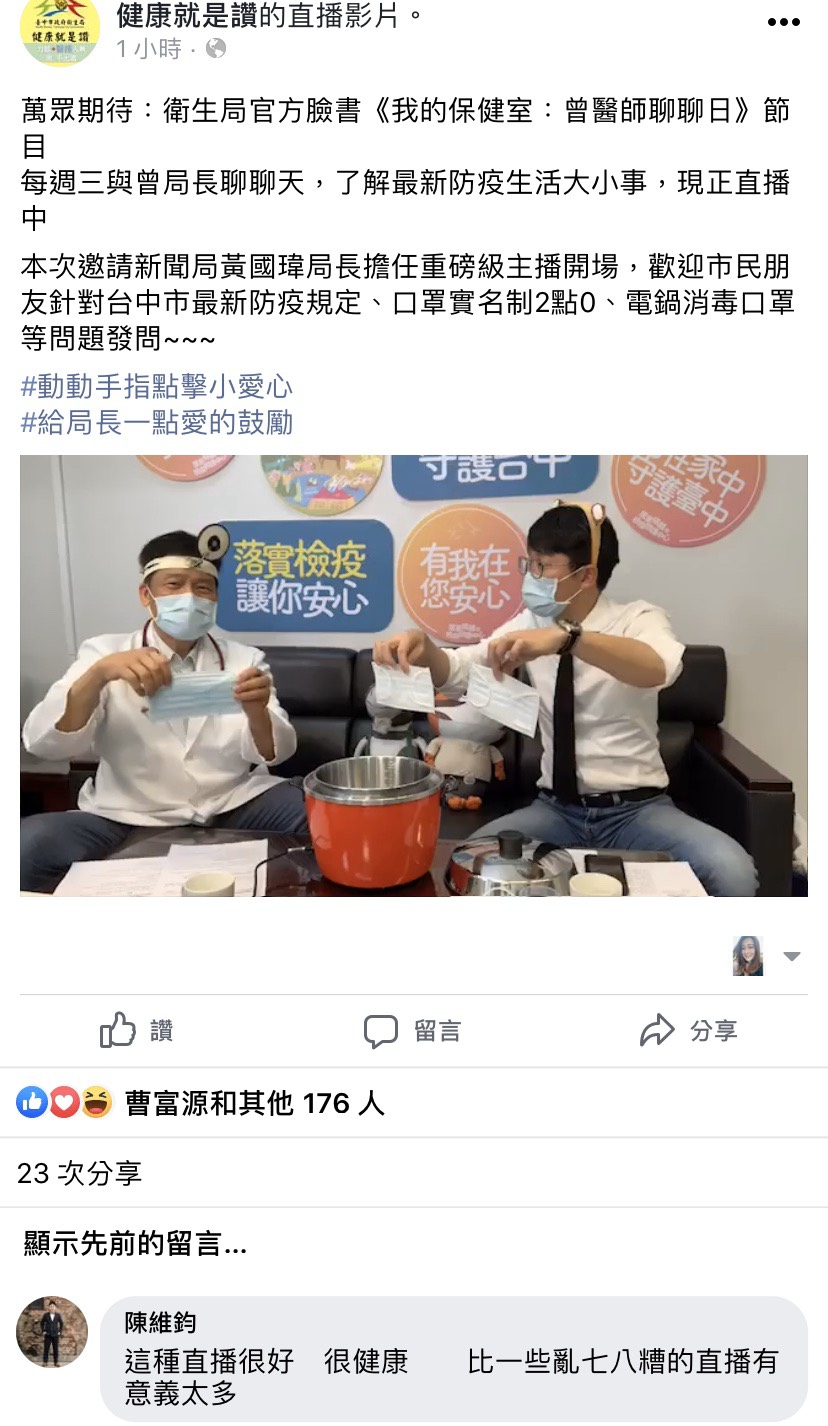Open hashtag #給局長一點愛的鼓勵
The image size is (828, 1426).
point(157,422)
